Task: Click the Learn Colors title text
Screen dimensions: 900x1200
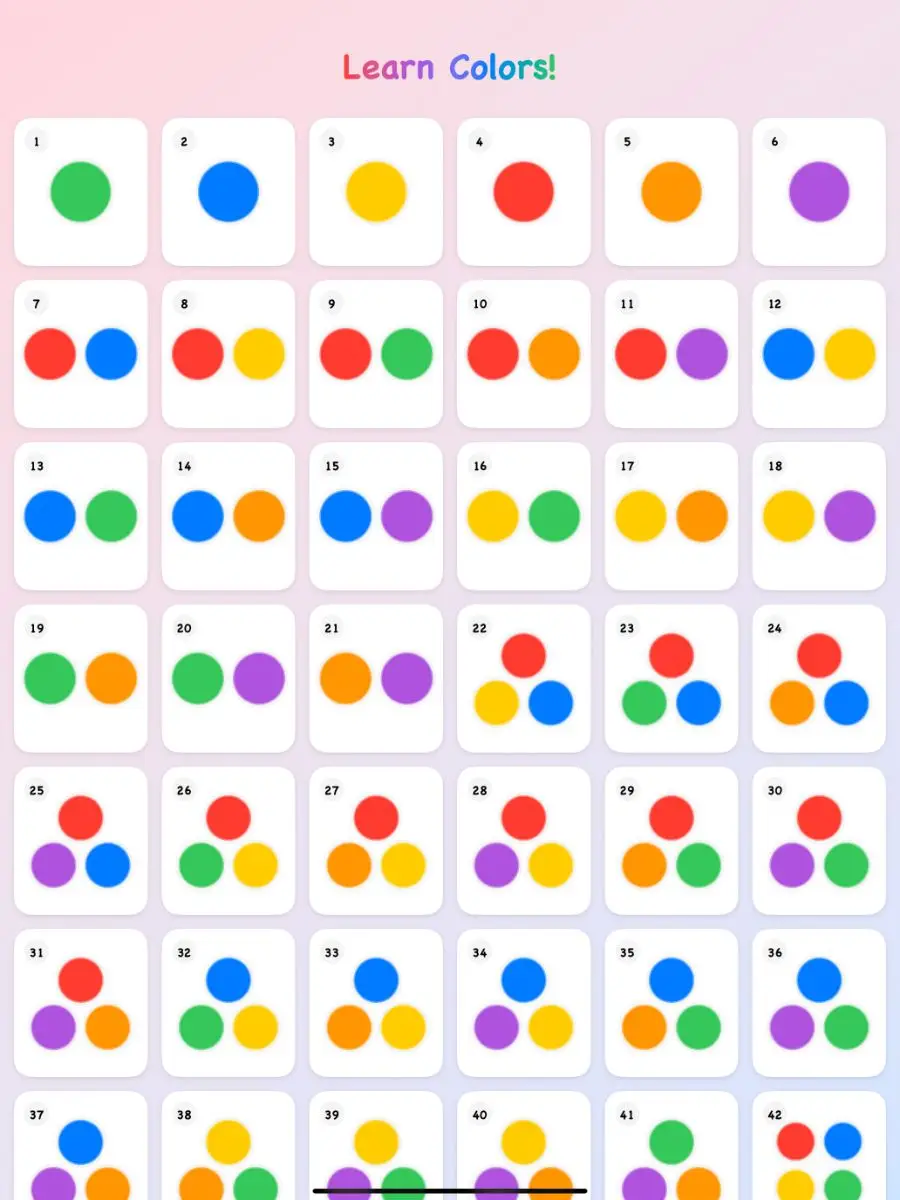Action: coord(450,68)
